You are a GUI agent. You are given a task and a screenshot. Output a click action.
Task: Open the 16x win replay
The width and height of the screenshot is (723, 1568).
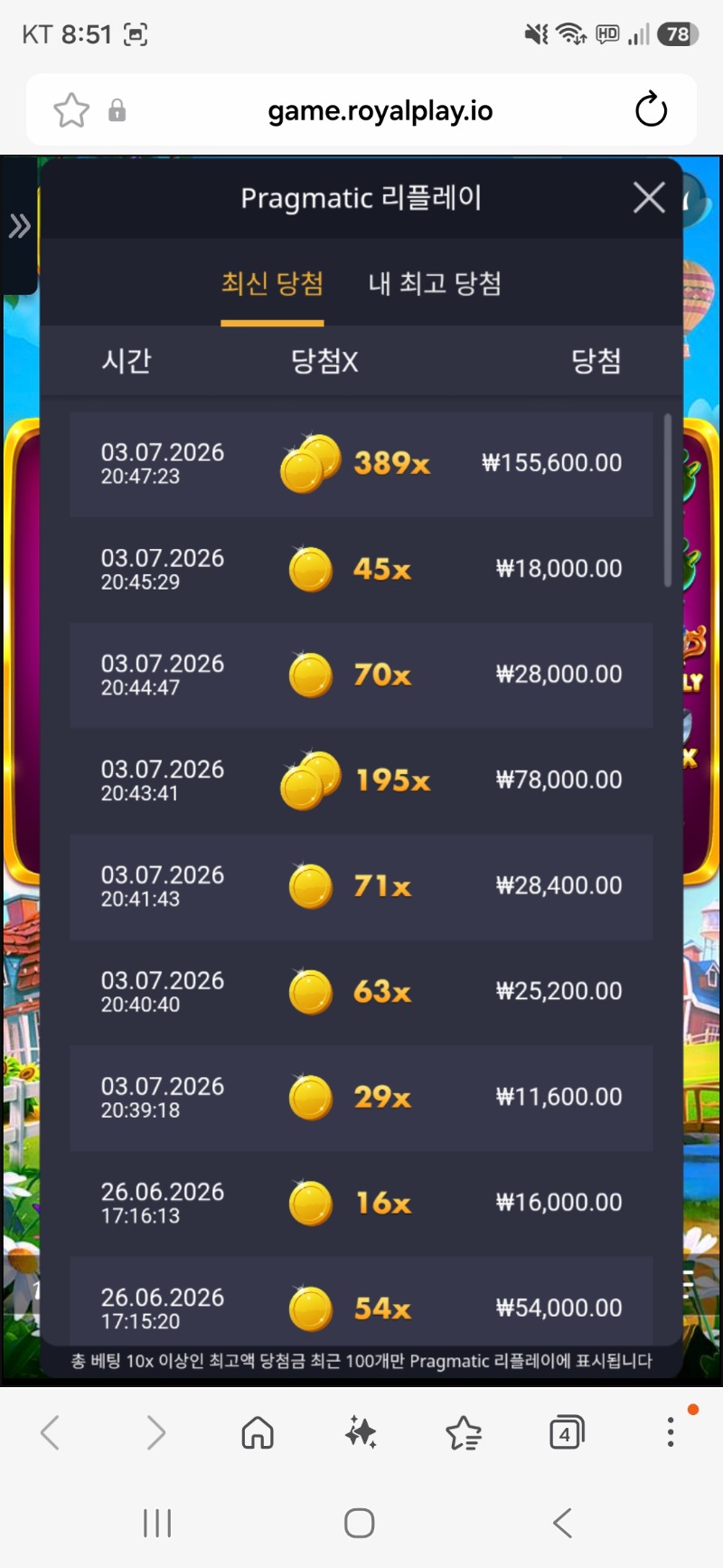[x=361, y=1204]
